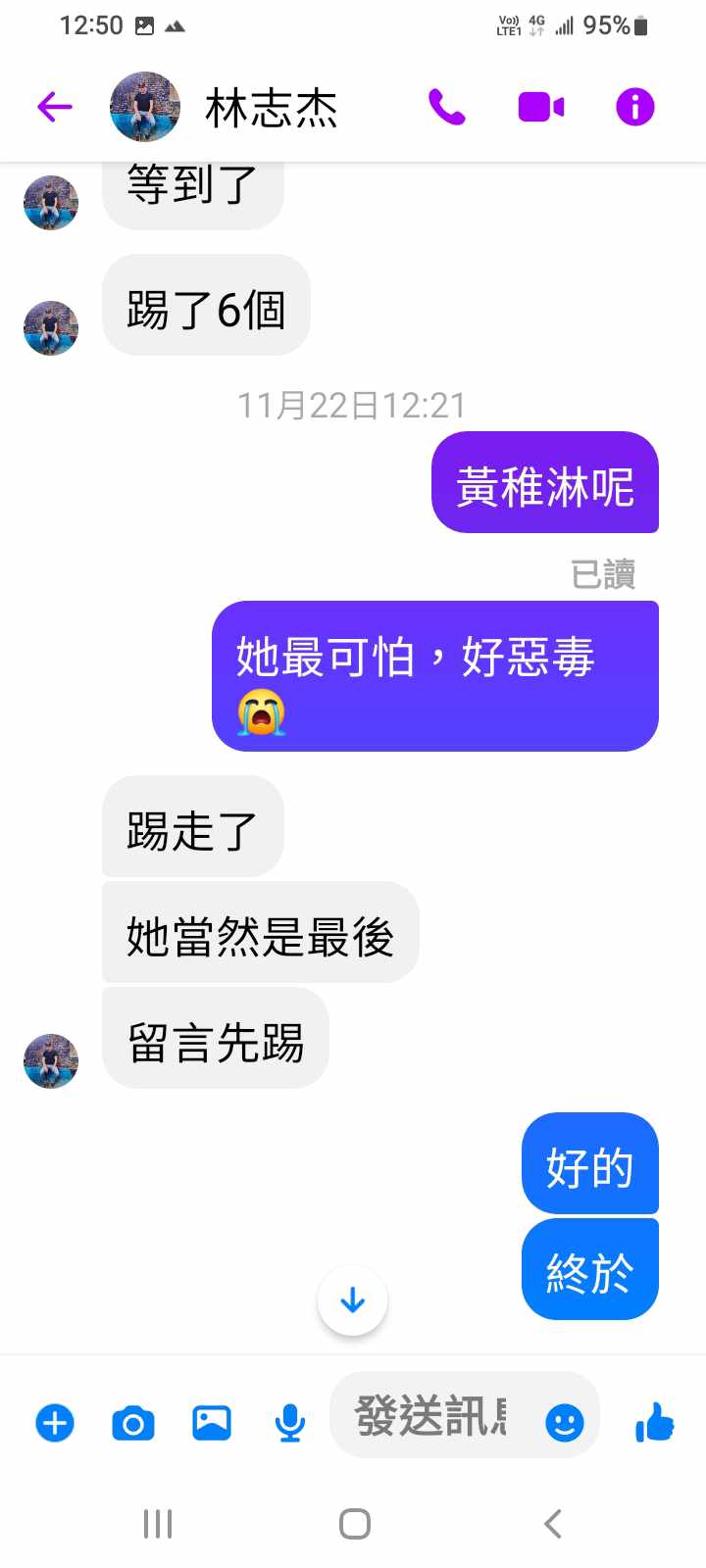Start a voice call with 林志杰
This screenshot has width=706, height=1568.
click(446, 107)
